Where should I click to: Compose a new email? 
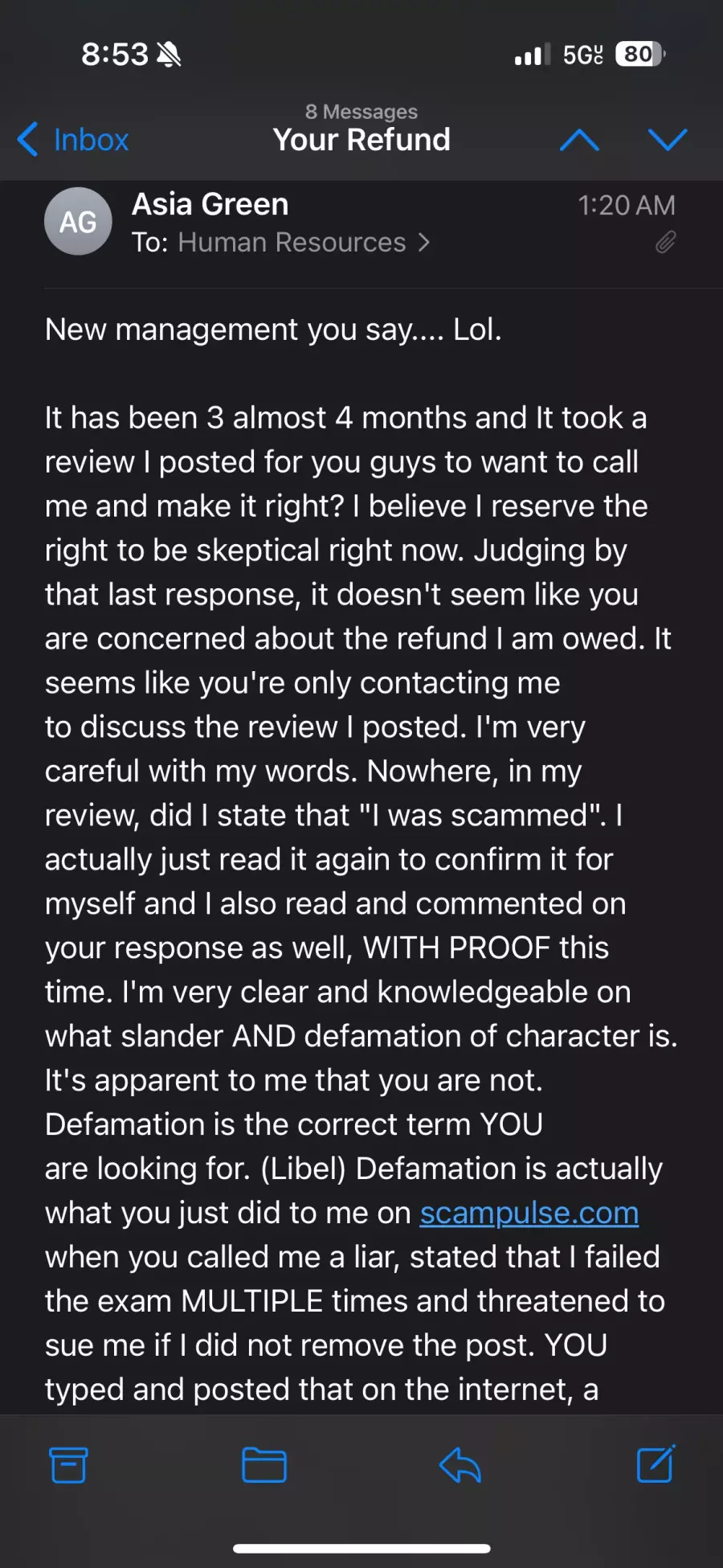pos(656,1464)
